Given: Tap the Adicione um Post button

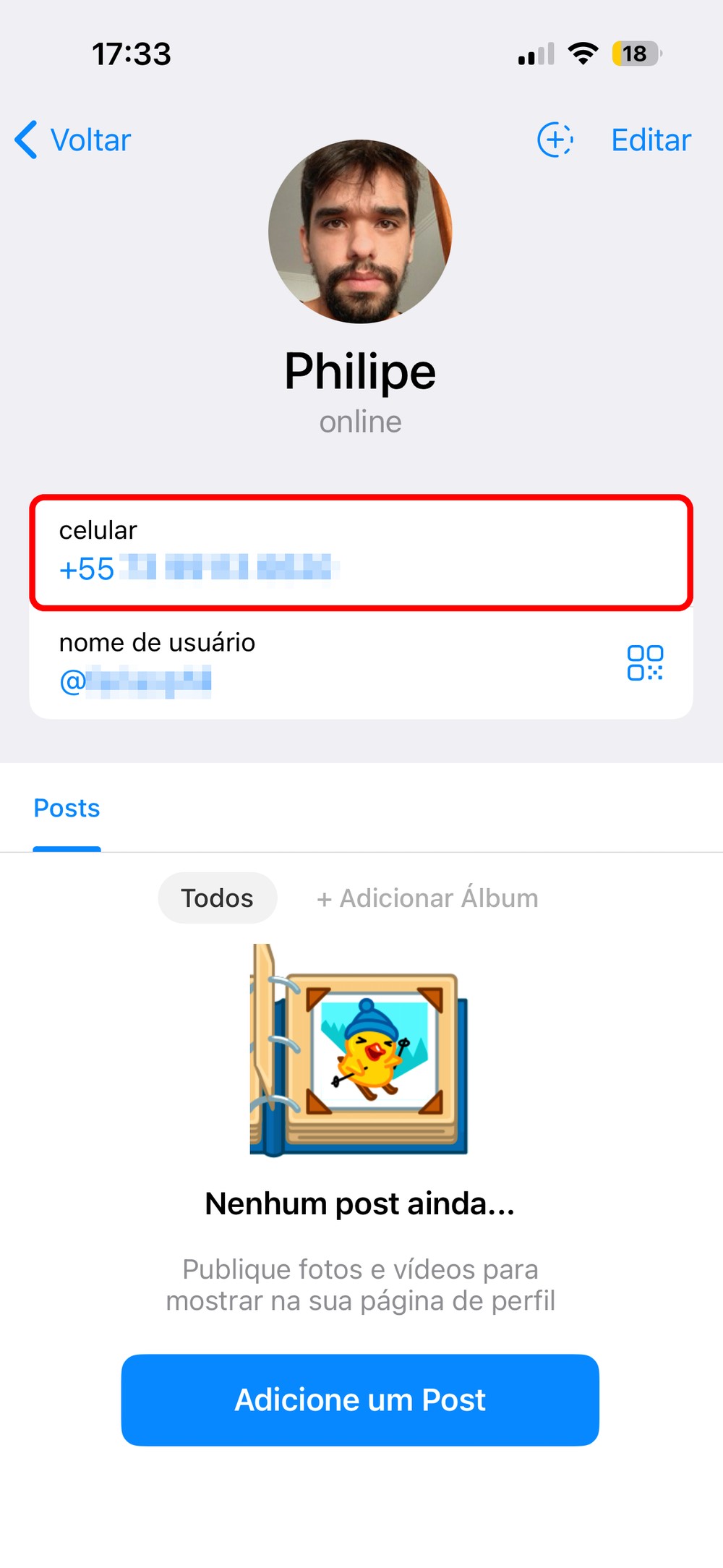Looking at the screenshot, I should point(360,1400).
